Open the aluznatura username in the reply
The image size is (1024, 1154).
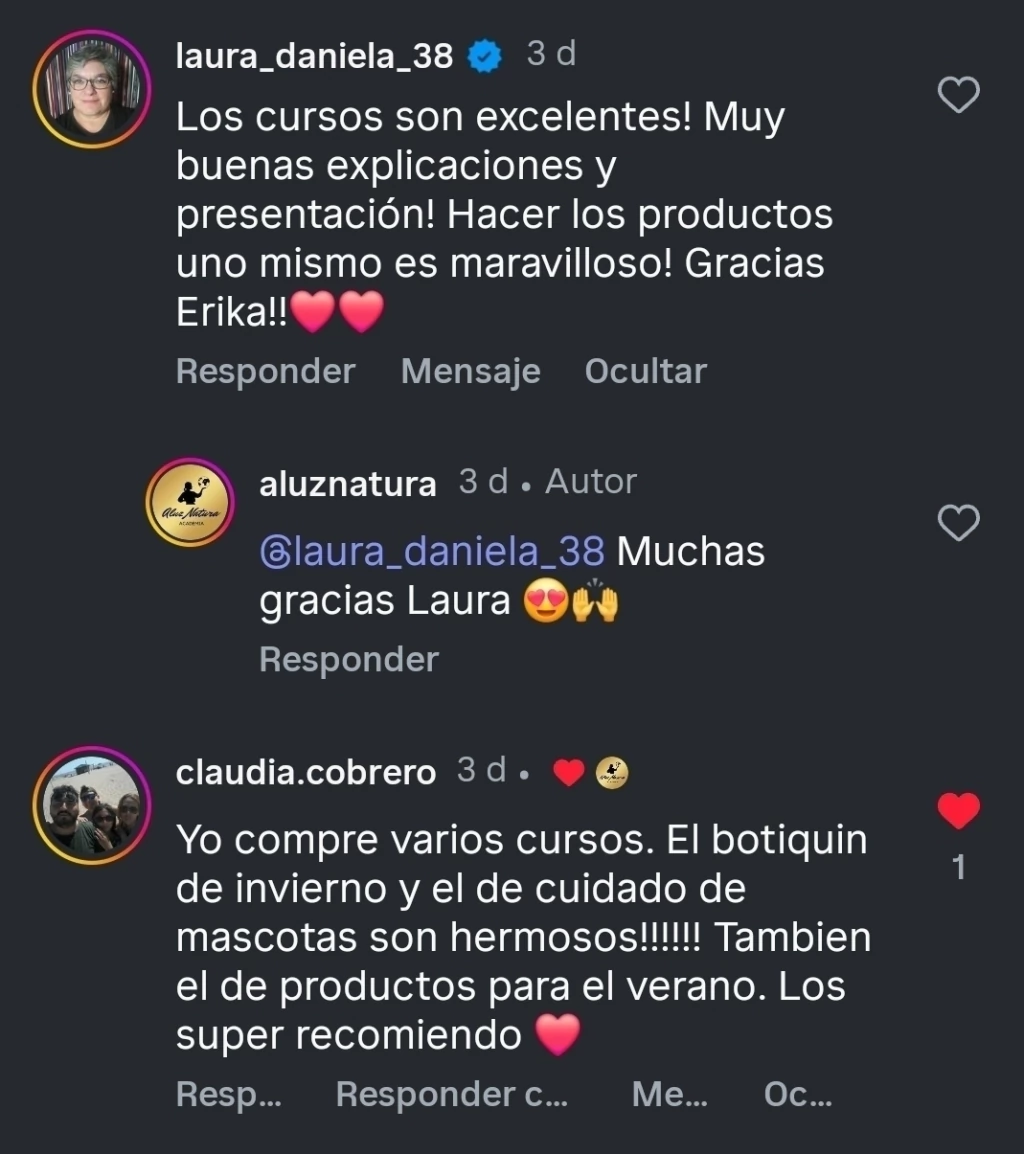(x=347, y=484)
